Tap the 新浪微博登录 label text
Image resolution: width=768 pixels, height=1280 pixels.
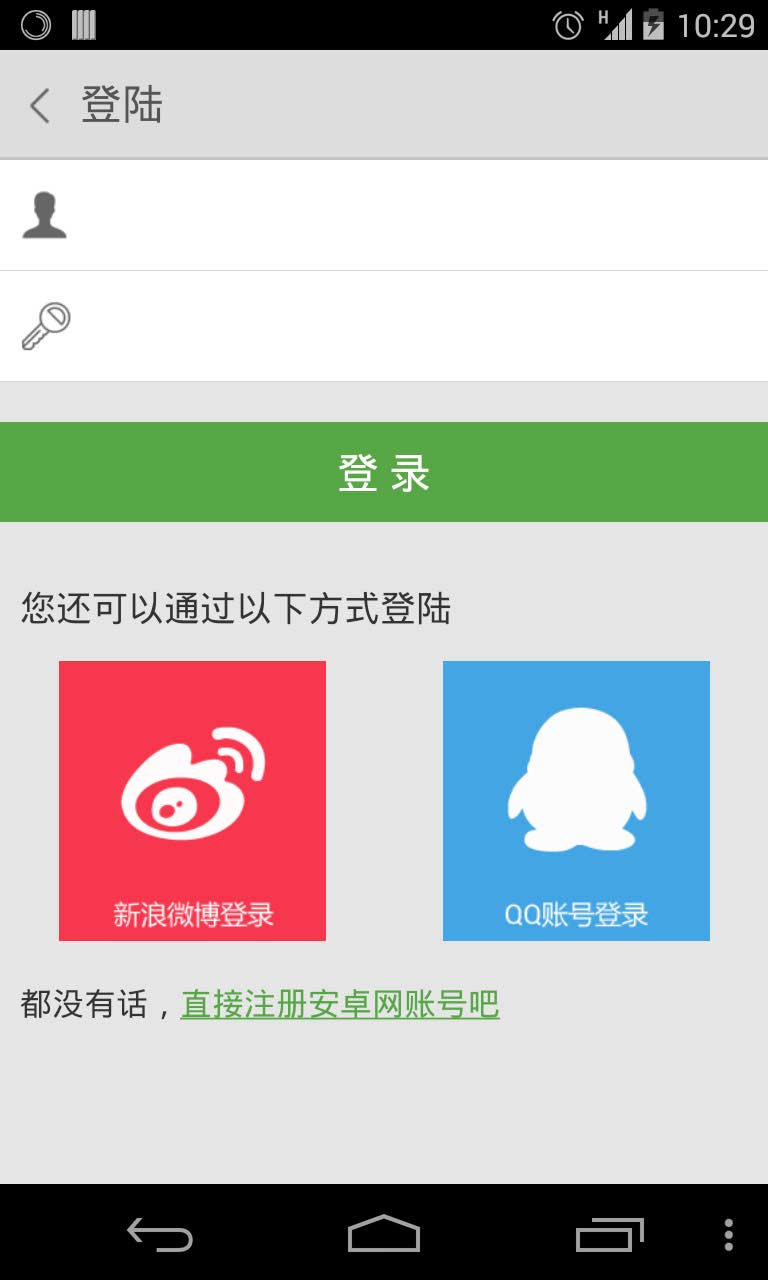coord(192,913)
